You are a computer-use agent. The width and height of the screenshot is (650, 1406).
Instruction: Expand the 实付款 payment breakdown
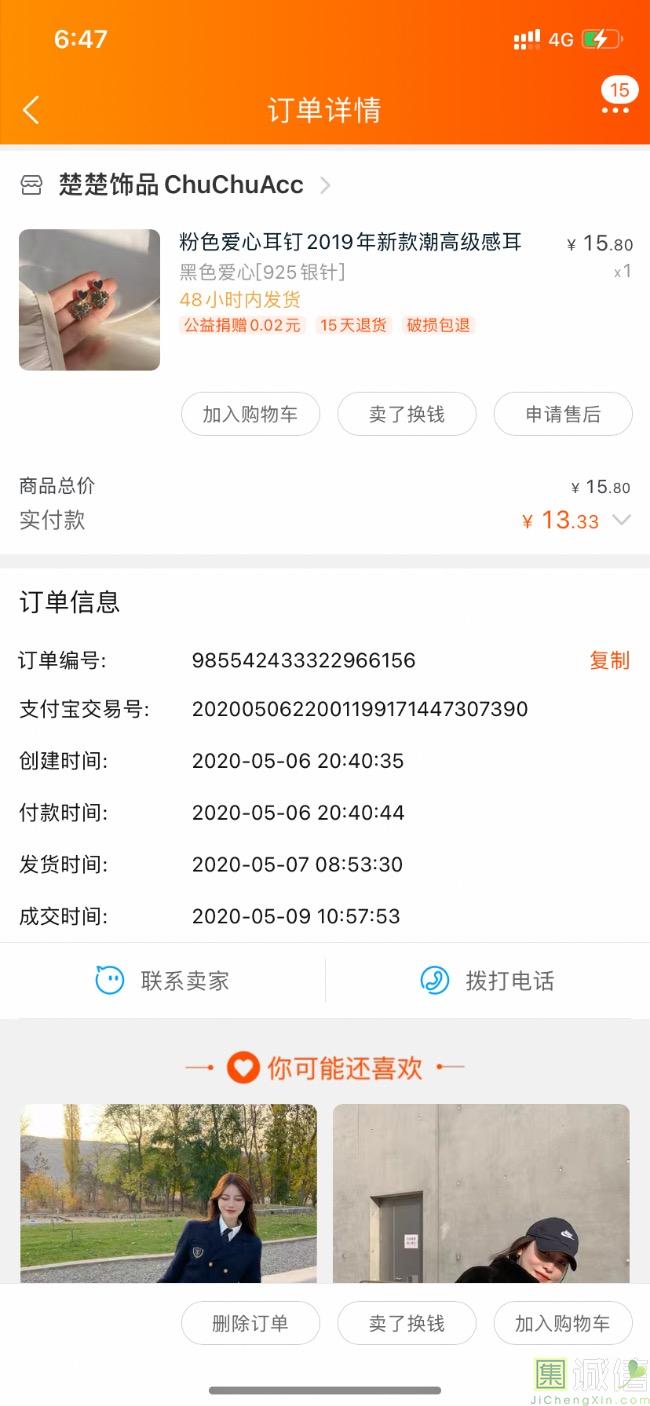(x=621, y=520)
